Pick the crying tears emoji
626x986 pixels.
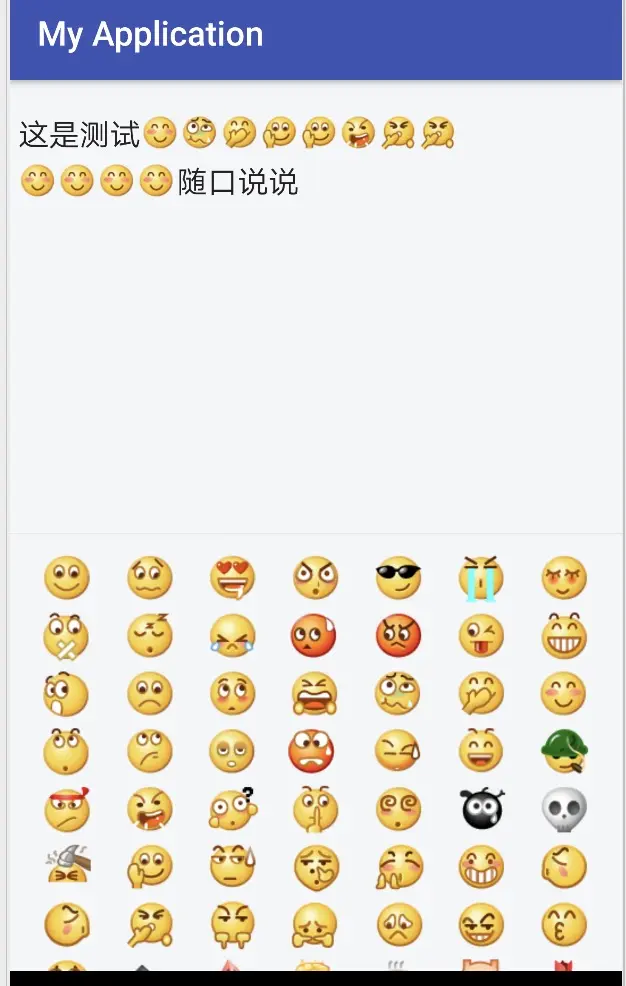[x=481, y=578]
